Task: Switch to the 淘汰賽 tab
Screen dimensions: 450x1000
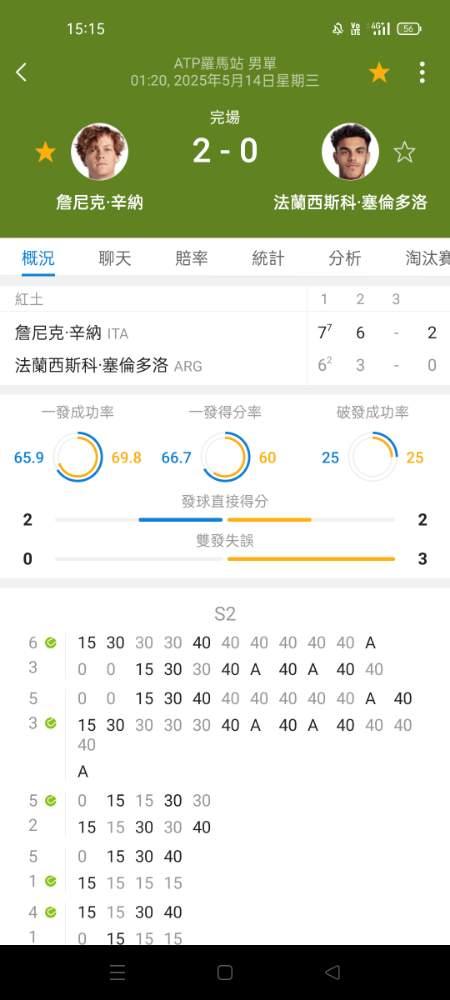Action: [x=427, y=258]
